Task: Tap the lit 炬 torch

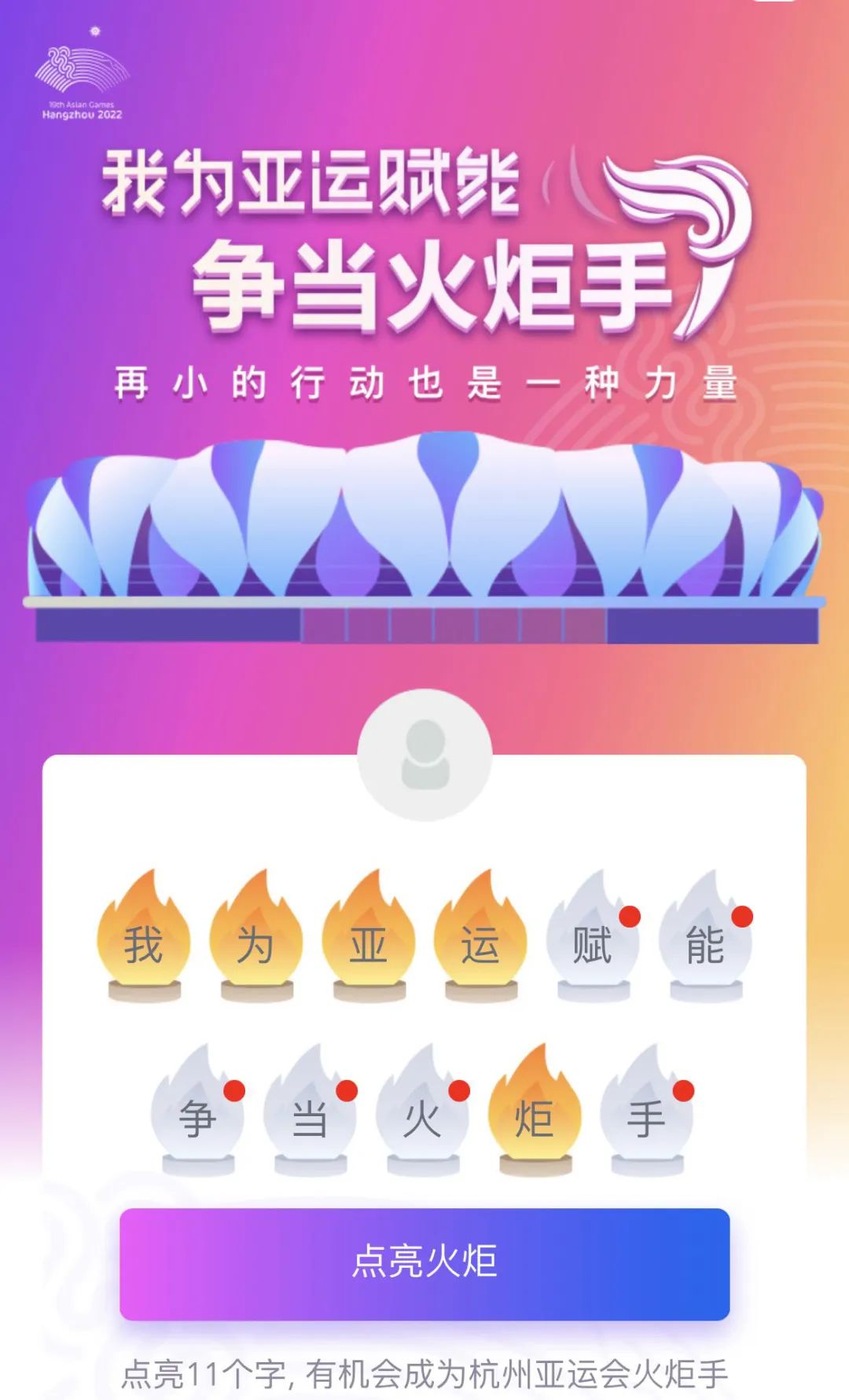Action: [x=535, y=1114]
